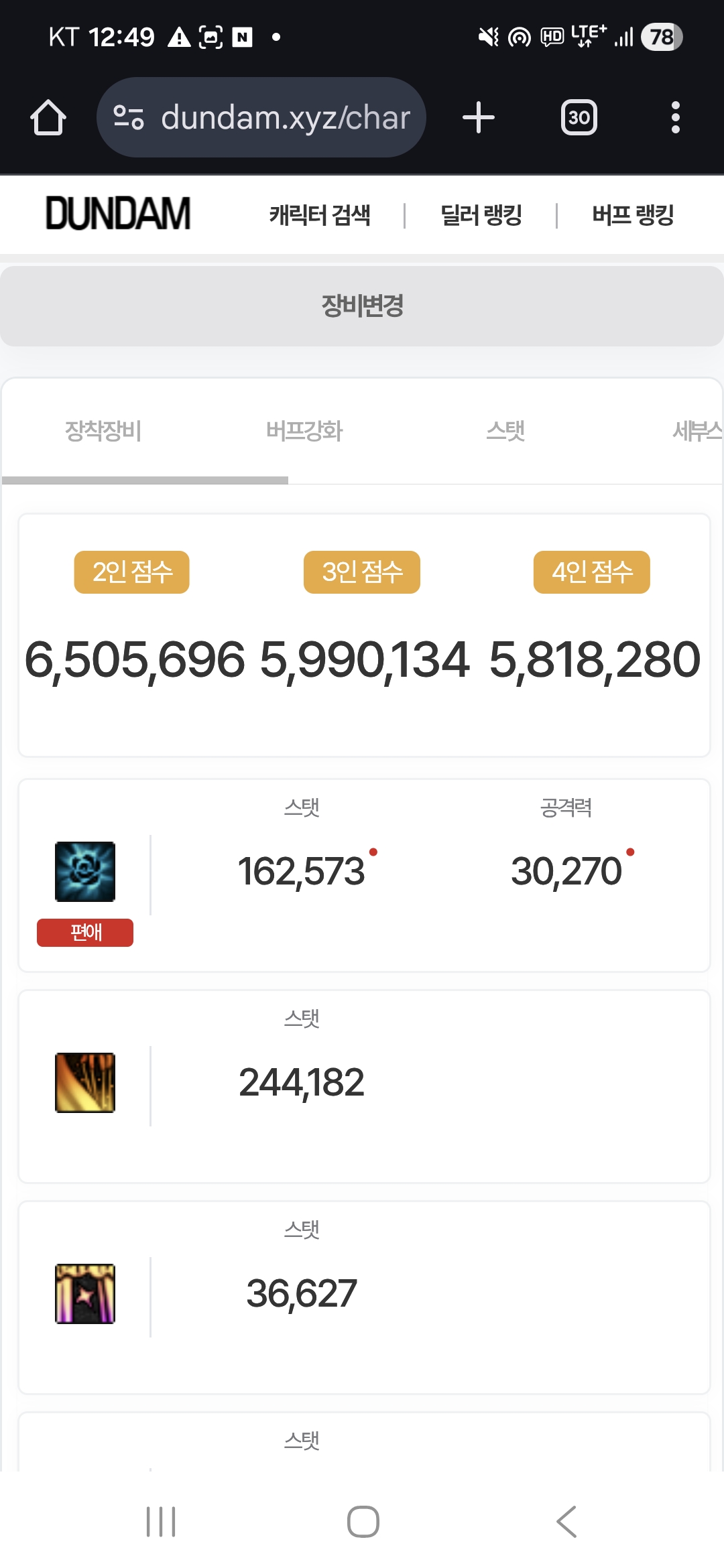Open 버프 랭킹 page
The height and width of the screenshot is (1568, 724).
[x=633, y=216]
